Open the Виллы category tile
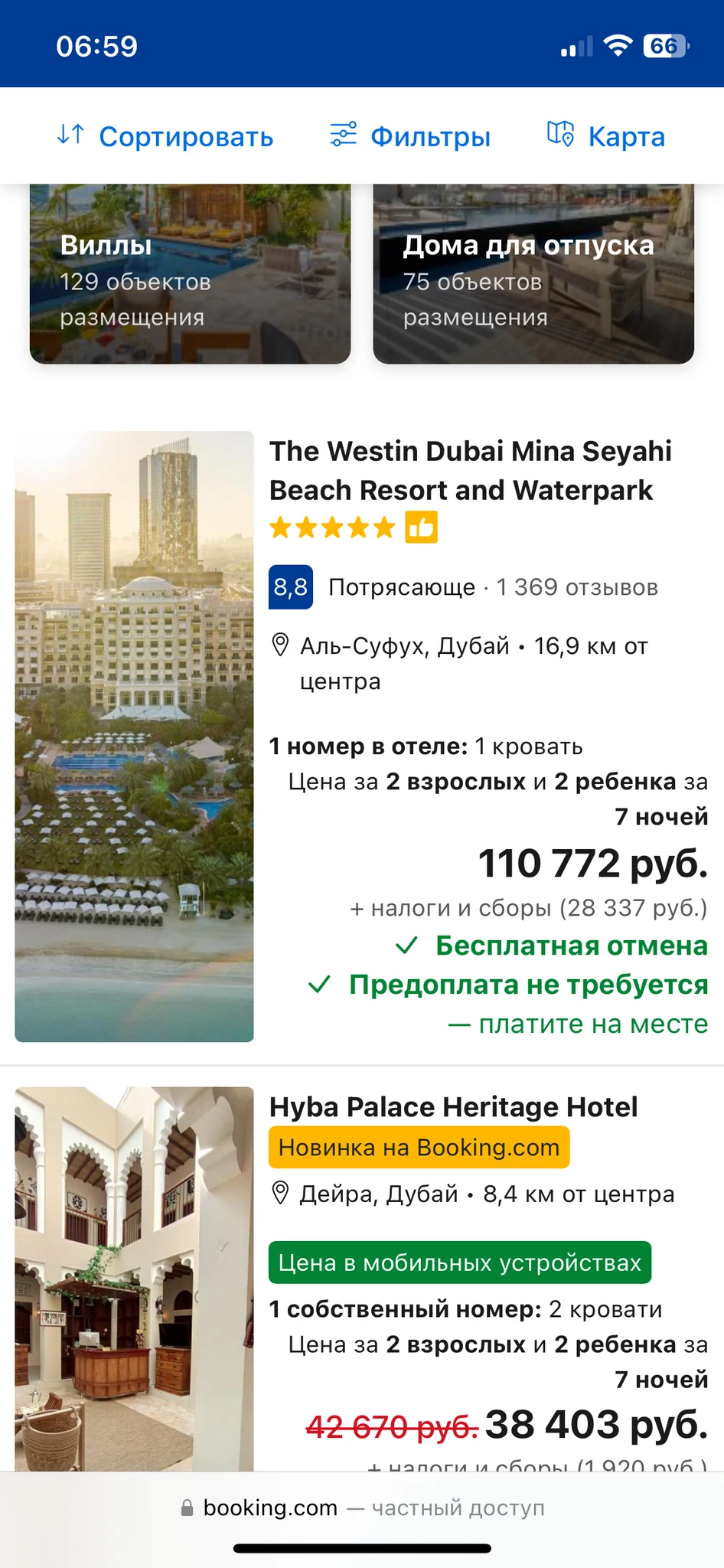Screen dimensions: 724x1568 pyautogui.click(x=190, y=274)
